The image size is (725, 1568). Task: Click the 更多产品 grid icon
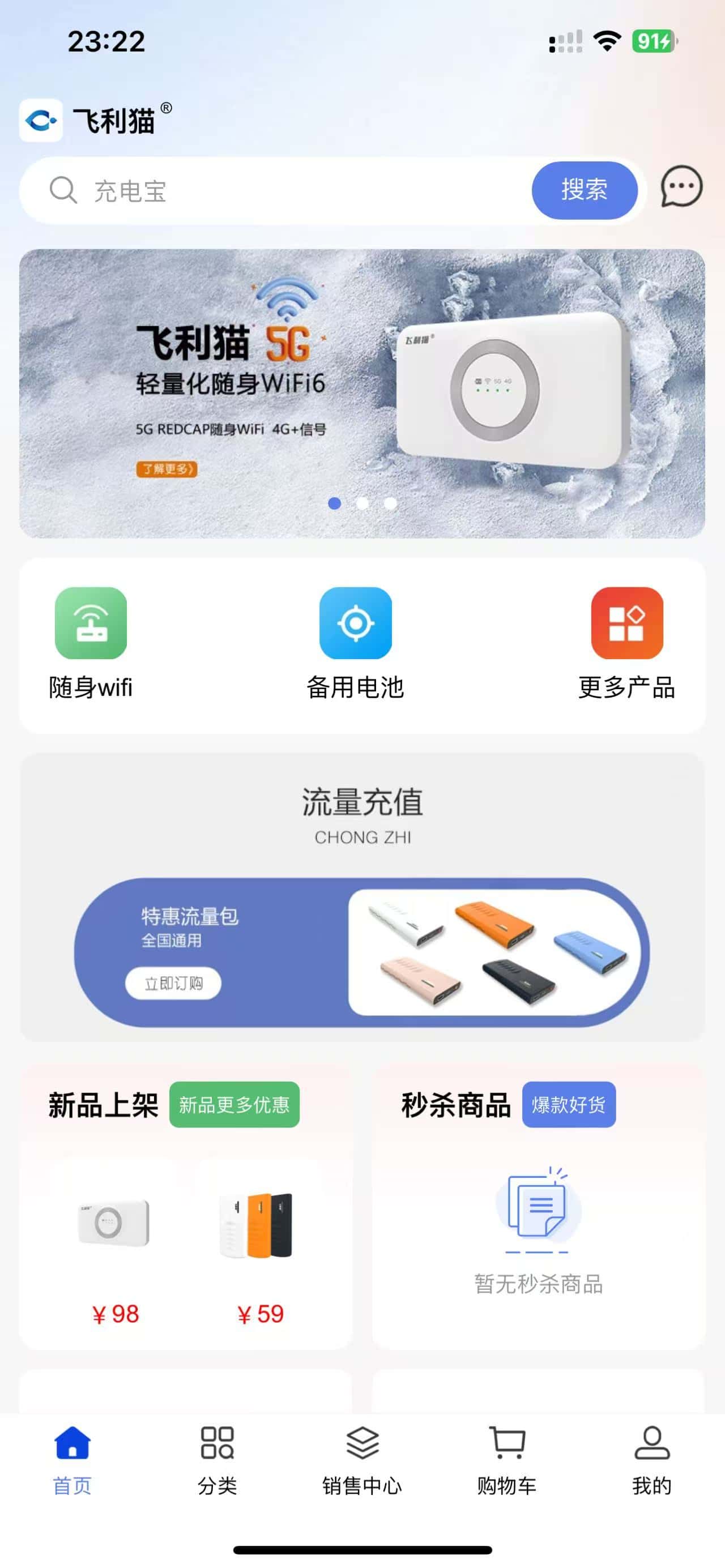(x=628, y=623)
